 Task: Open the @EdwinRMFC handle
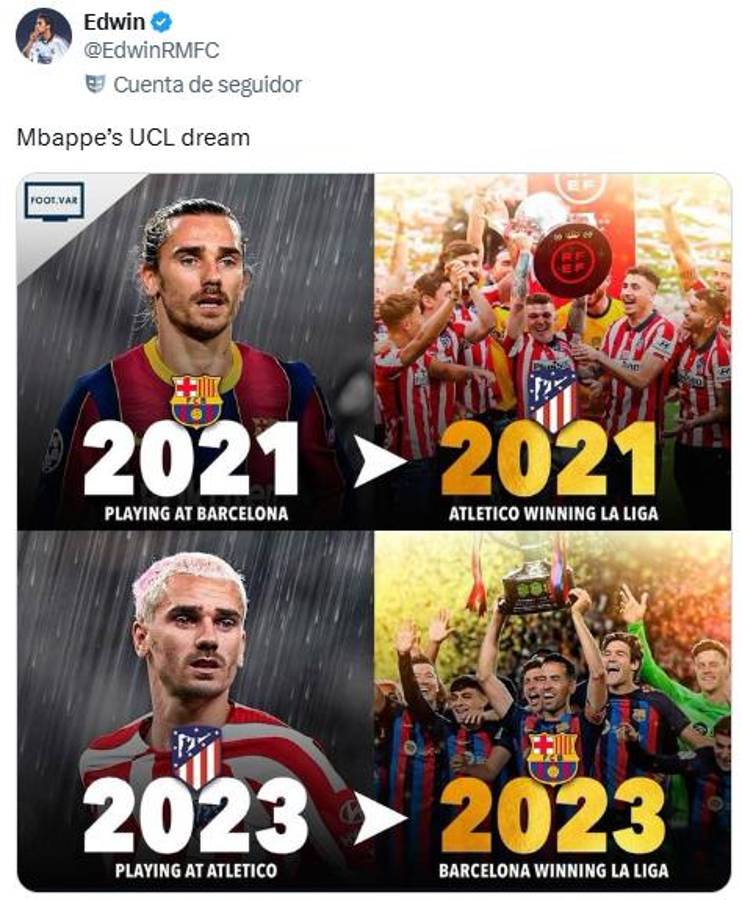point(150,50)
